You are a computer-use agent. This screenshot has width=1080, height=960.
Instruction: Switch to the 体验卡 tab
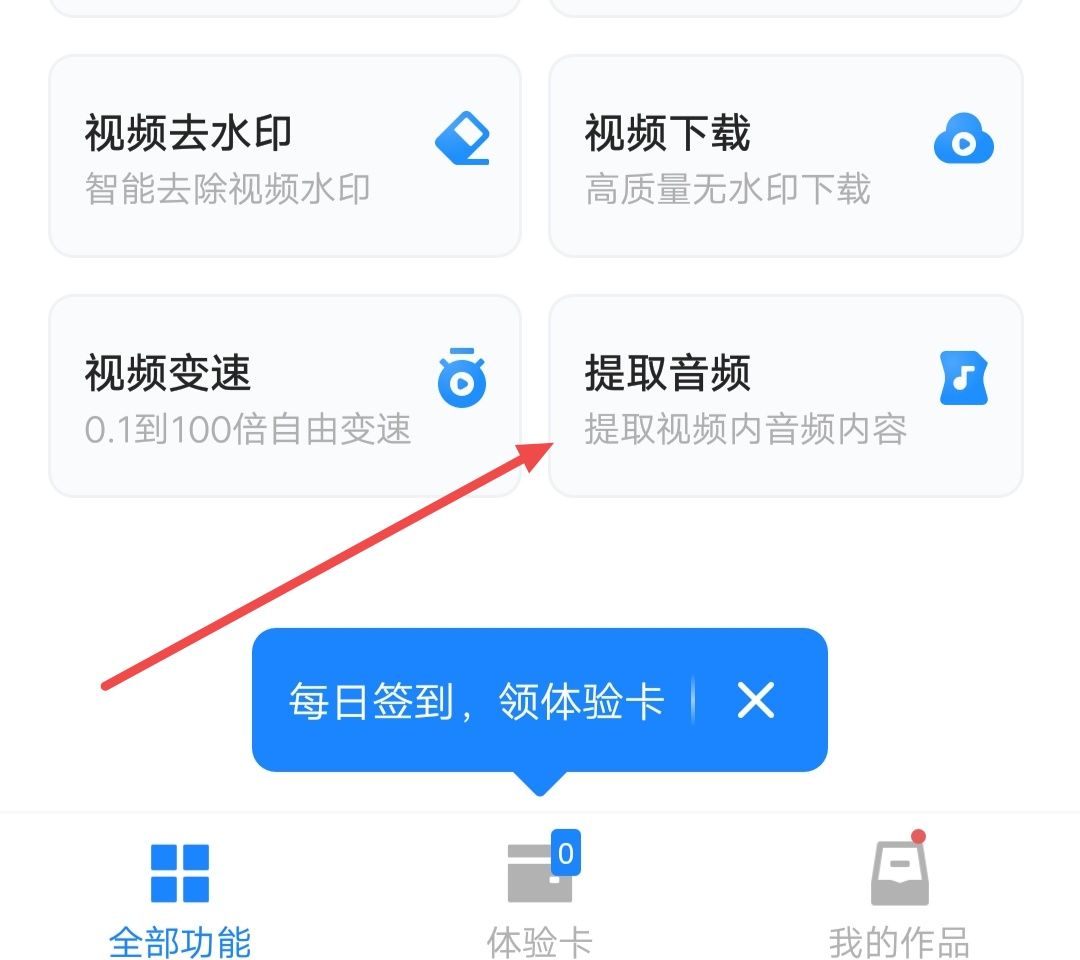[x=540, y=896]
